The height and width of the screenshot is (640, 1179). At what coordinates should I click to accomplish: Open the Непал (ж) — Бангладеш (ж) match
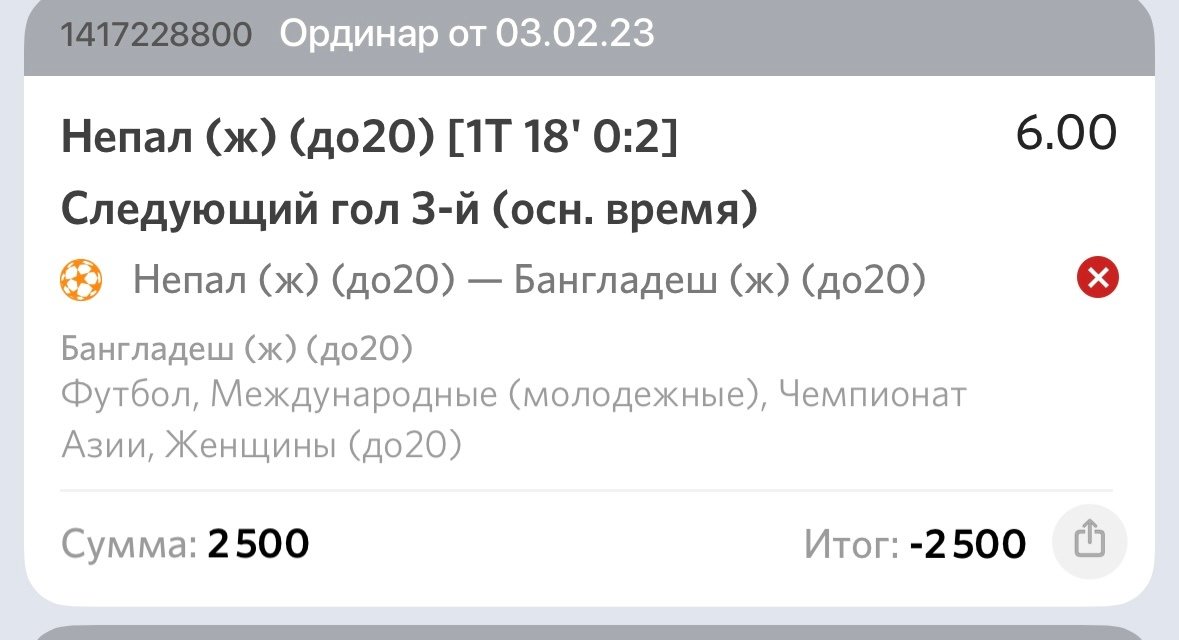click(x=529, y=282)
